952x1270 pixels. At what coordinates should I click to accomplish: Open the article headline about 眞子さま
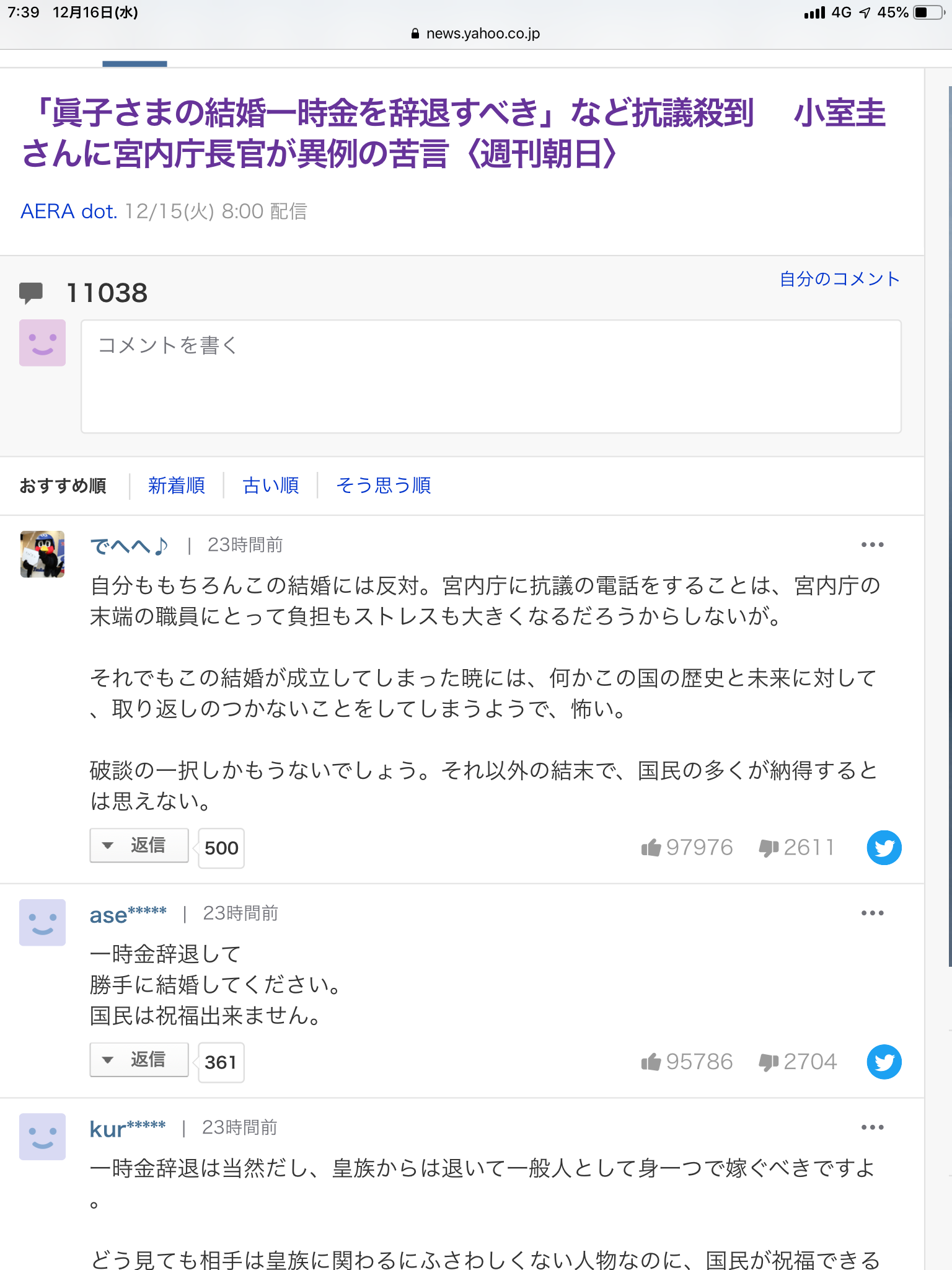tap(452, 133)
